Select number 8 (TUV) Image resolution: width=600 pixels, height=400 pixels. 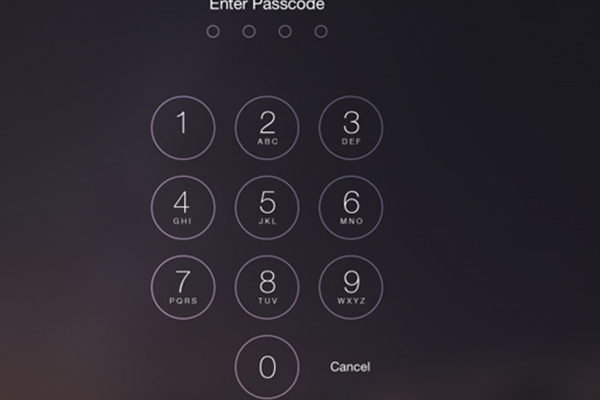tap(267, 286)
